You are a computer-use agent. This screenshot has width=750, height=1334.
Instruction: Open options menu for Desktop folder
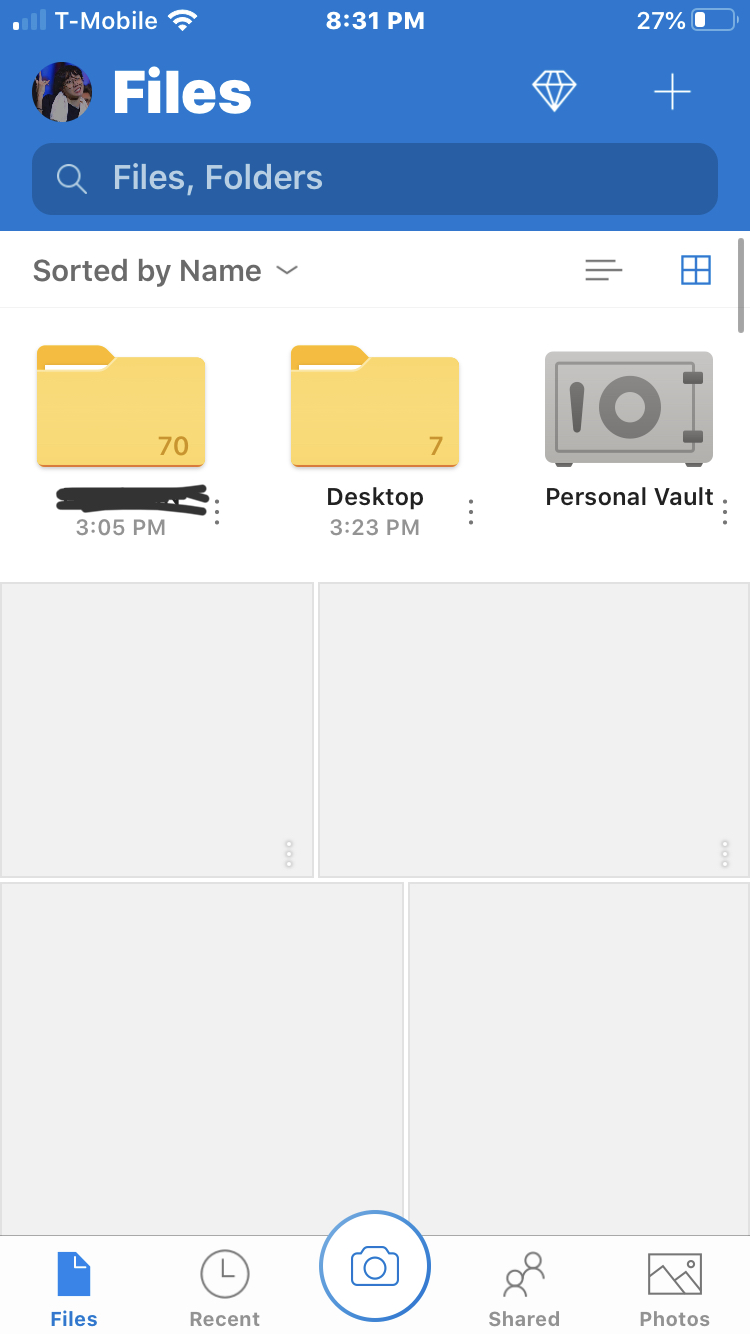[x=471, y=512]
